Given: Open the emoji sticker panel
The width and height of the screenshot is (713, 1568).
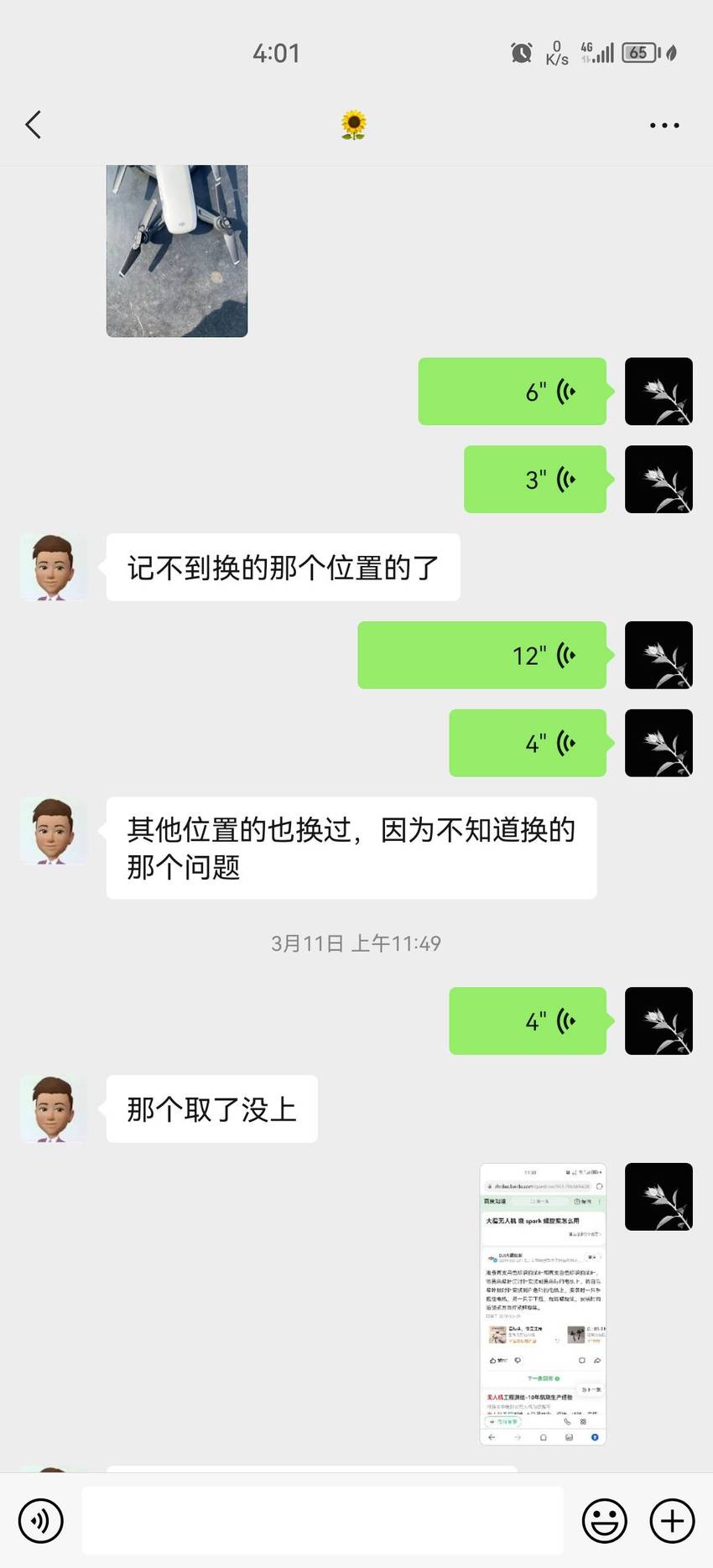Looking at the screenshot, I should (605, 1520).
